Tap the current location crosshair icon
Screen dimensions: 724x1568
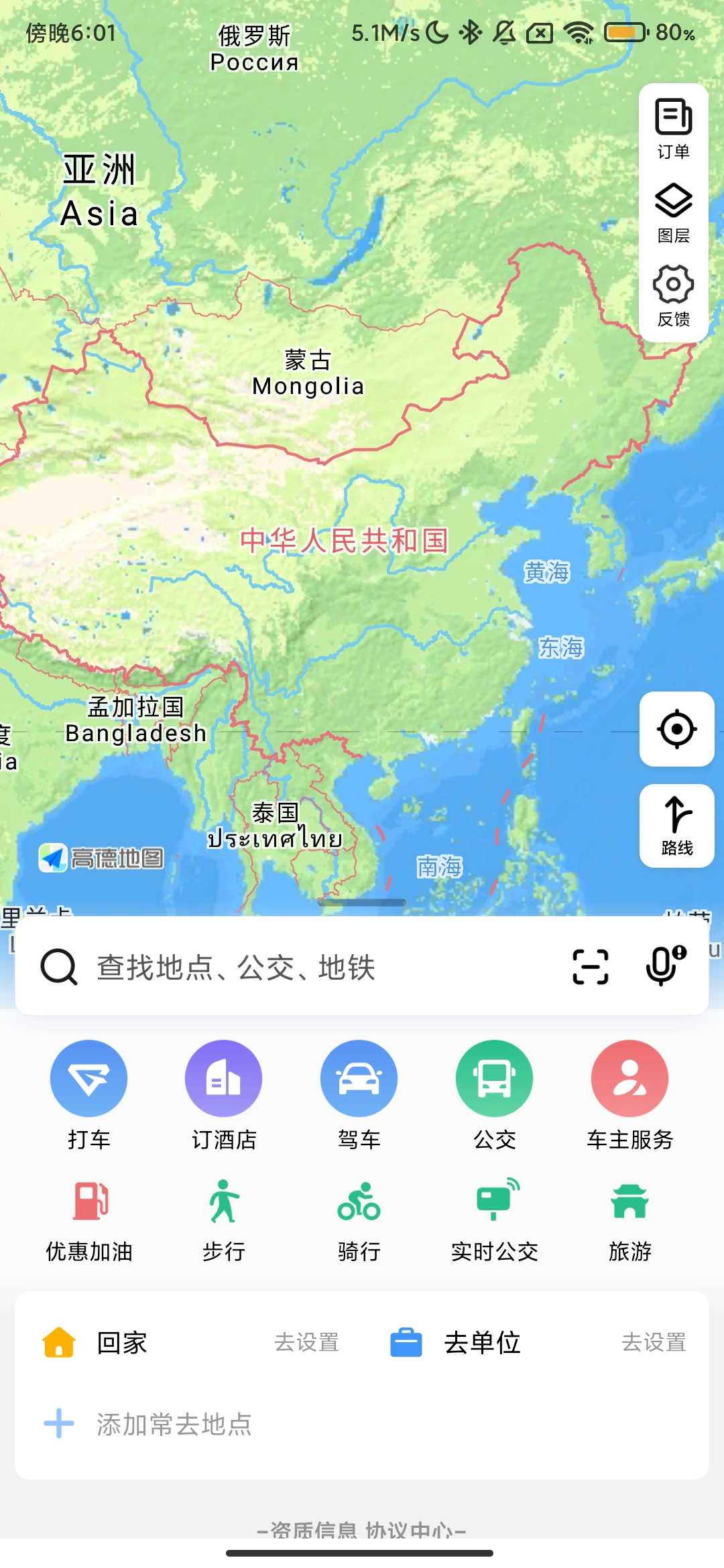pyautogui.click(x=676, y=730)
